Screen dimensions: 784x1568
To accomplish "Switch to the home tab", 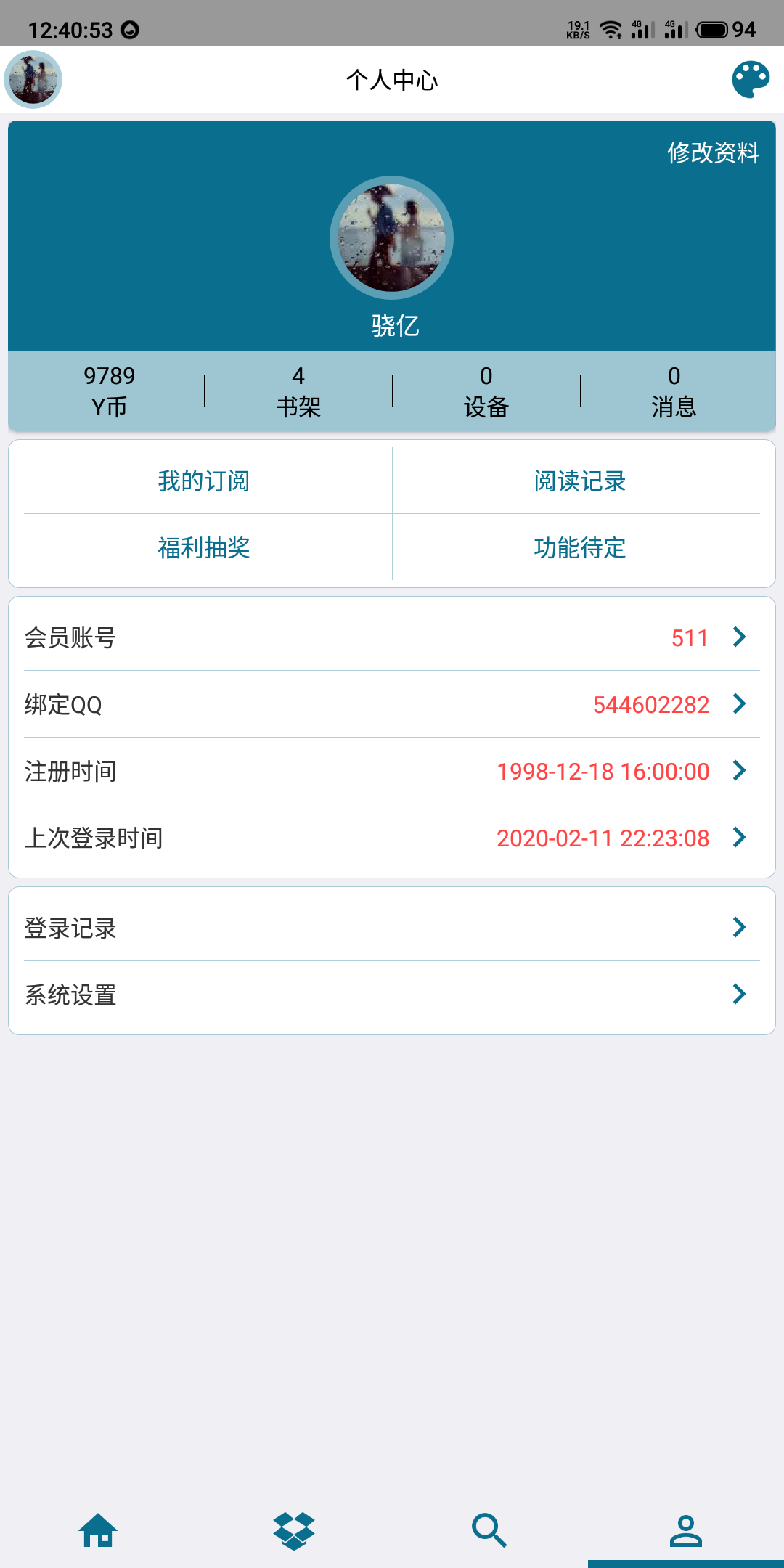I will [98, 1530].
